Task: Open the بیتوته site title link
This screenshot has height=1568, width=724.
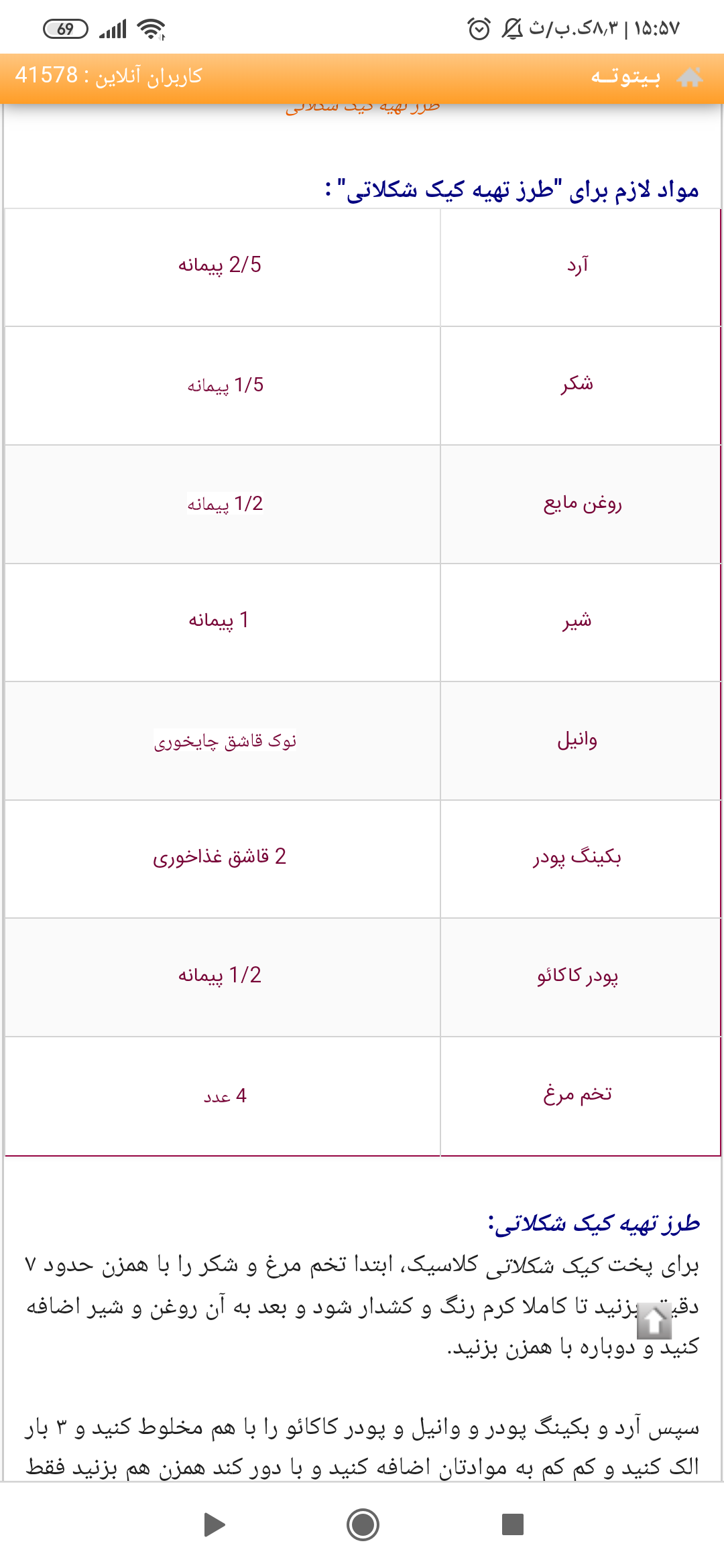Action: click(x=625, y=77)
